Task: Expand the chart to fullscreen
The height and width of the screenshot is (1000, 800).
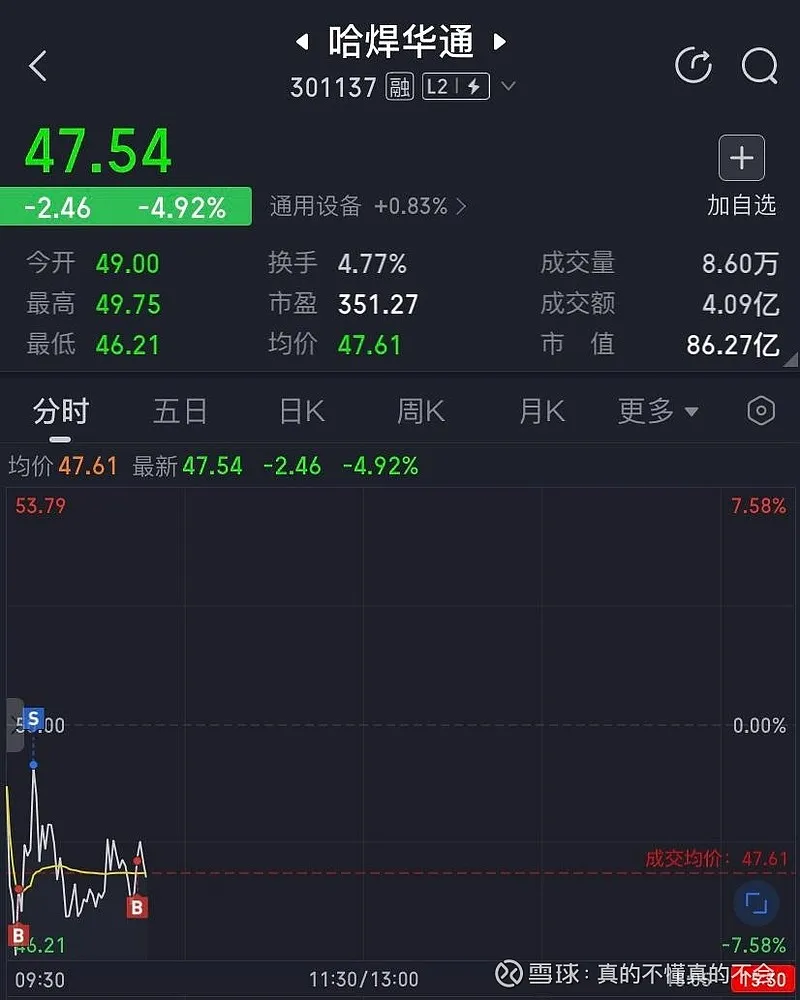Action: pyautogui.click(x=756, y=903)
